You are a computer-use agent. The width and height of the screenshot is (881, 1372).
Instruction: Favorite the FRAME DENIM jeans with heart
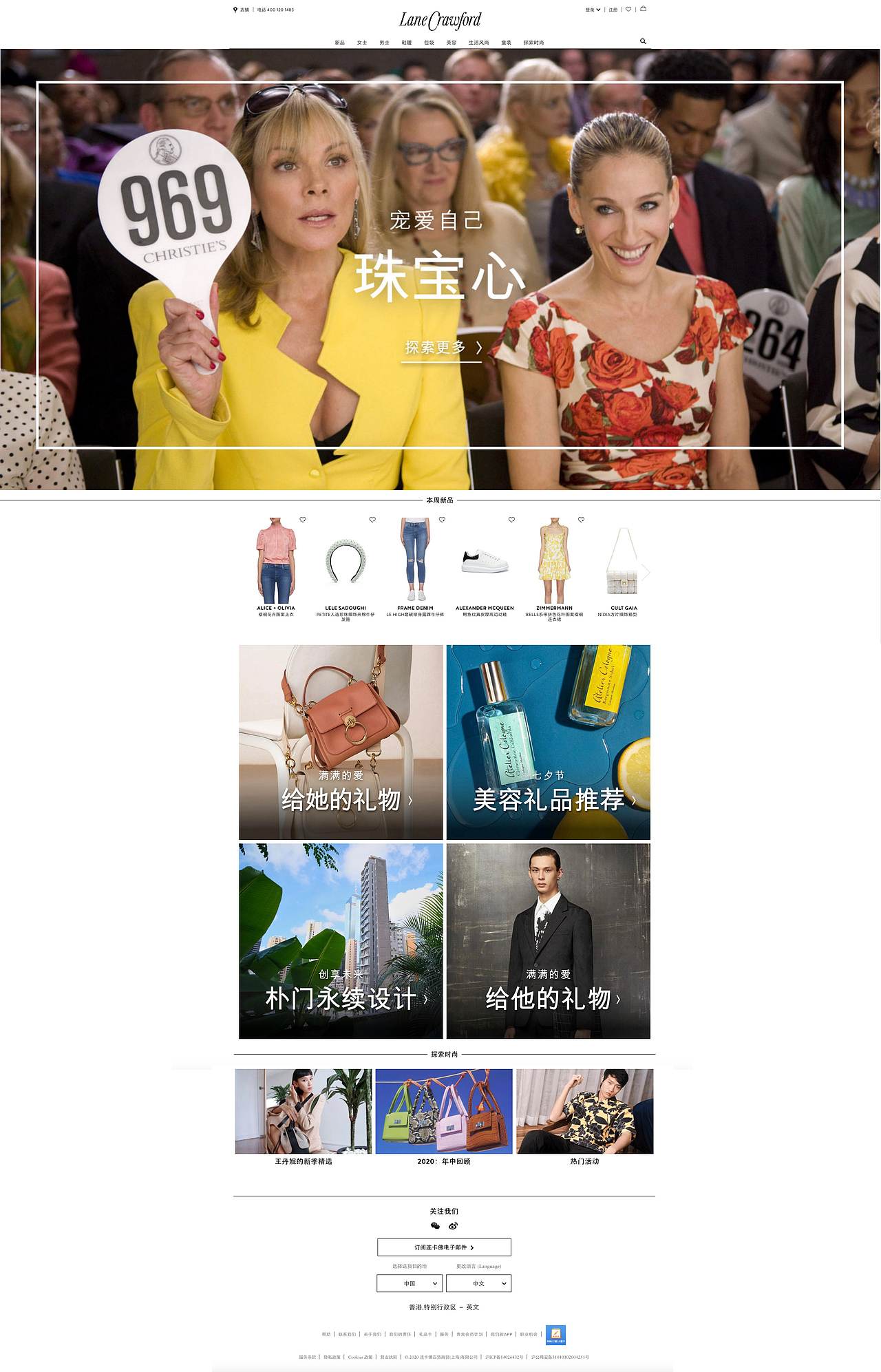click(443, 520)
